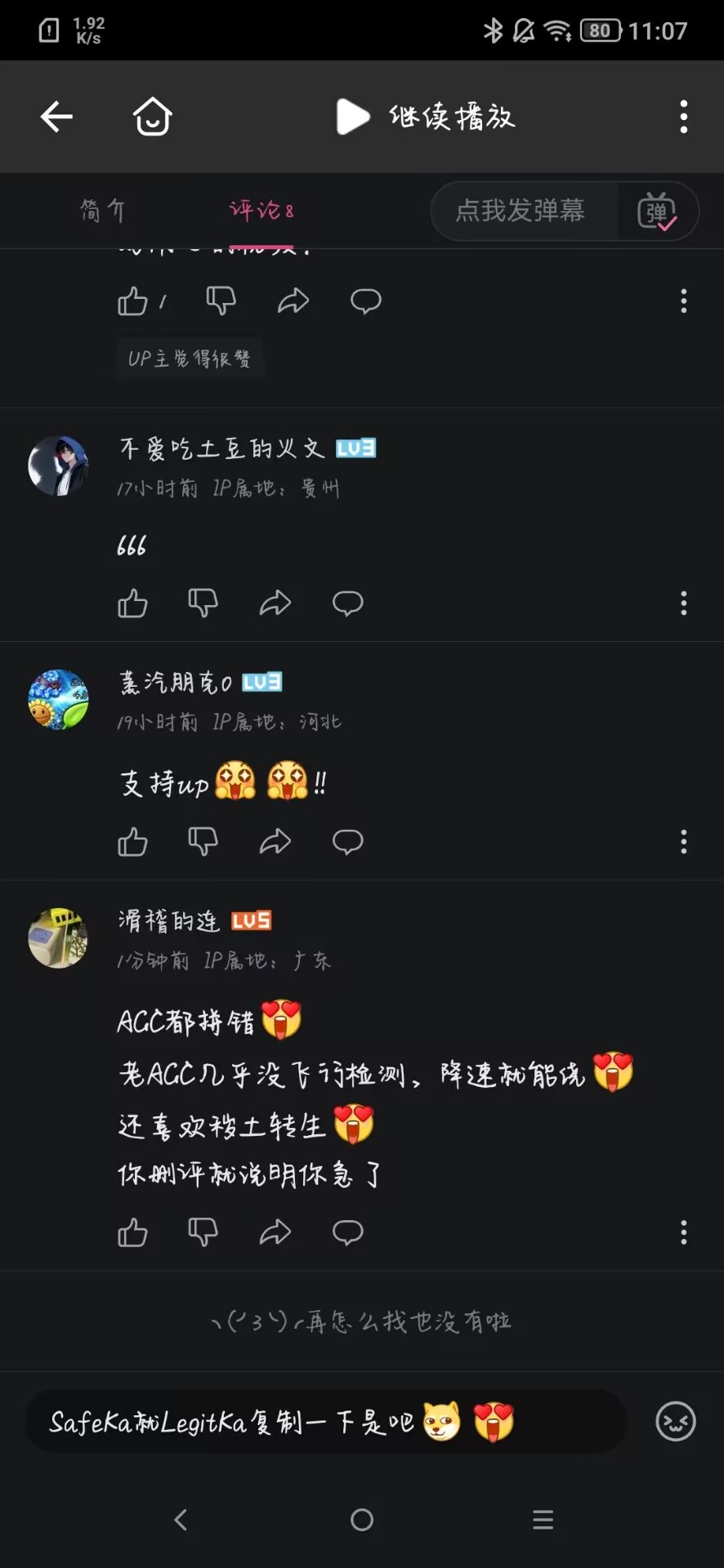
Task: Select the 评论 tab
Action: pos(261,211)
